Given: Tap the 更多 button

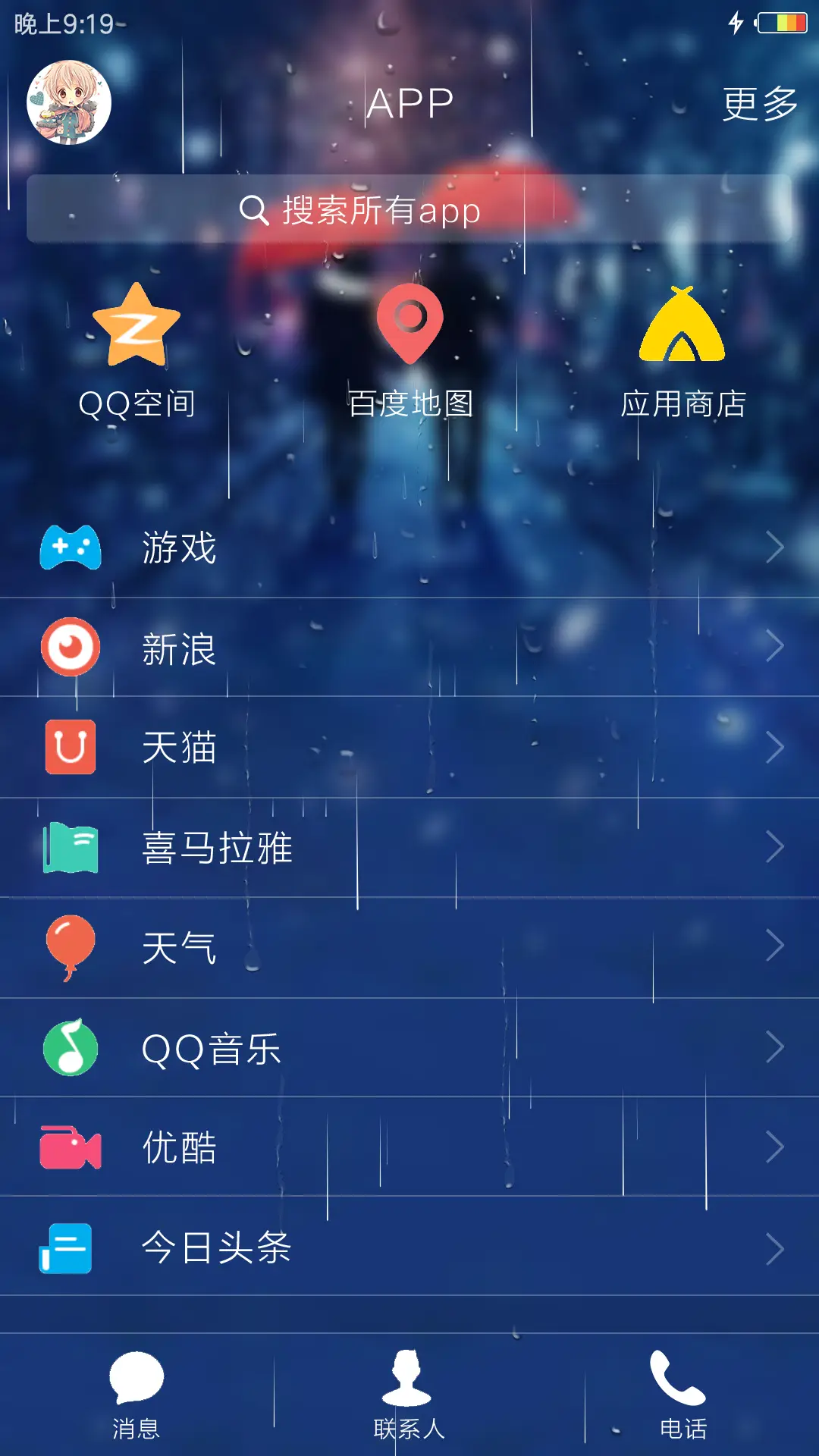Looking at the screenshot, I should (x=757, y=101).
